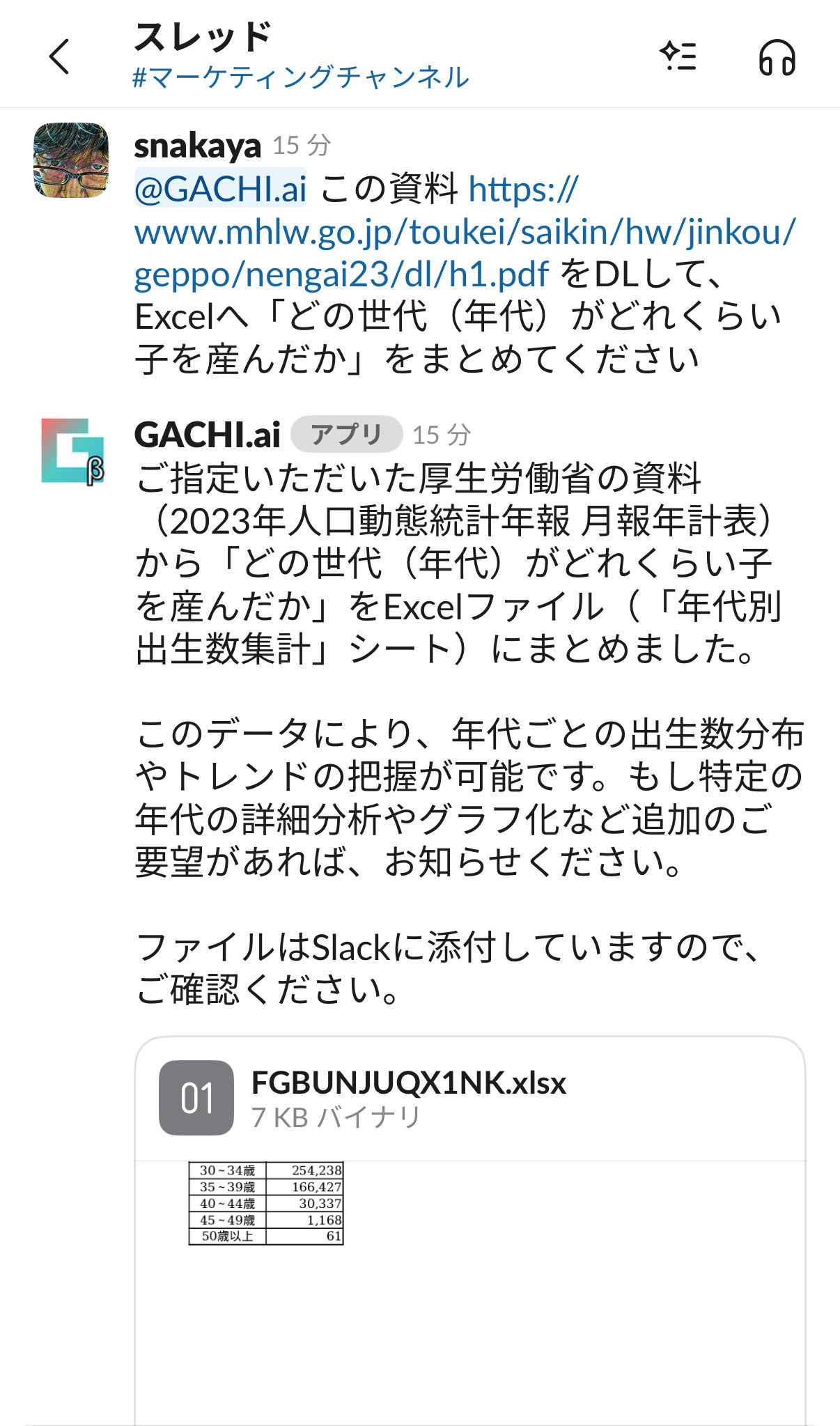Start a huddle with the headphones icon

(777, 57)
